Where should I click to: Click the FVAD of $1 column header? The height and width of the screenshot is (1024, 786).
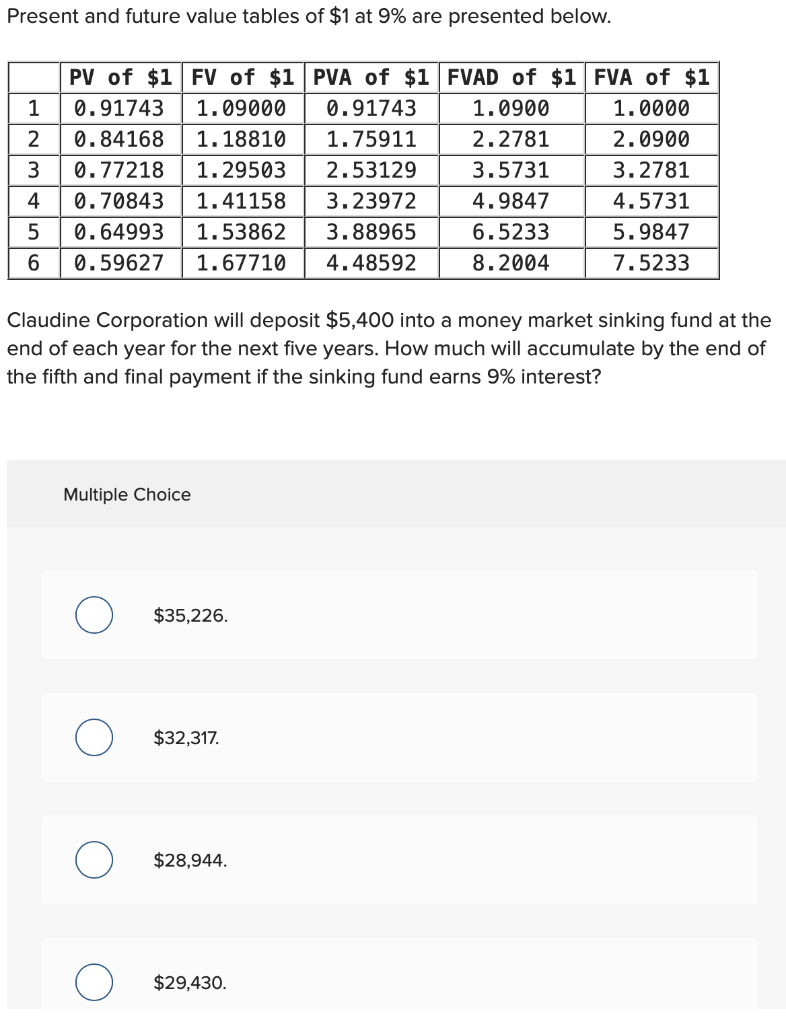click(x=512, y=77)
